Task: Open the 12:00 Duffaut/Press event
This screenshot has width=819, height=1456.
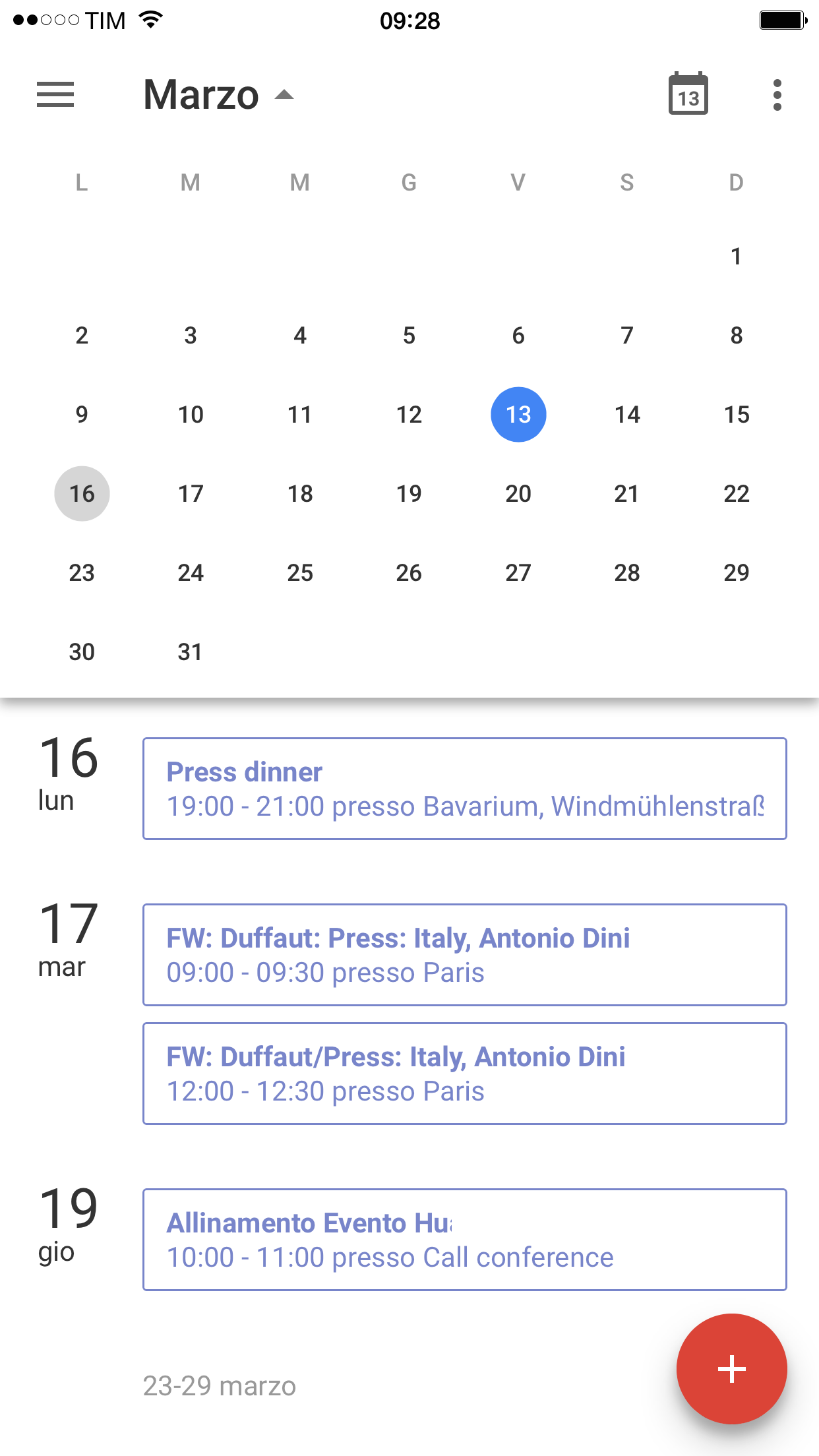Action: pyautogui.click(x=464, y=1074)
